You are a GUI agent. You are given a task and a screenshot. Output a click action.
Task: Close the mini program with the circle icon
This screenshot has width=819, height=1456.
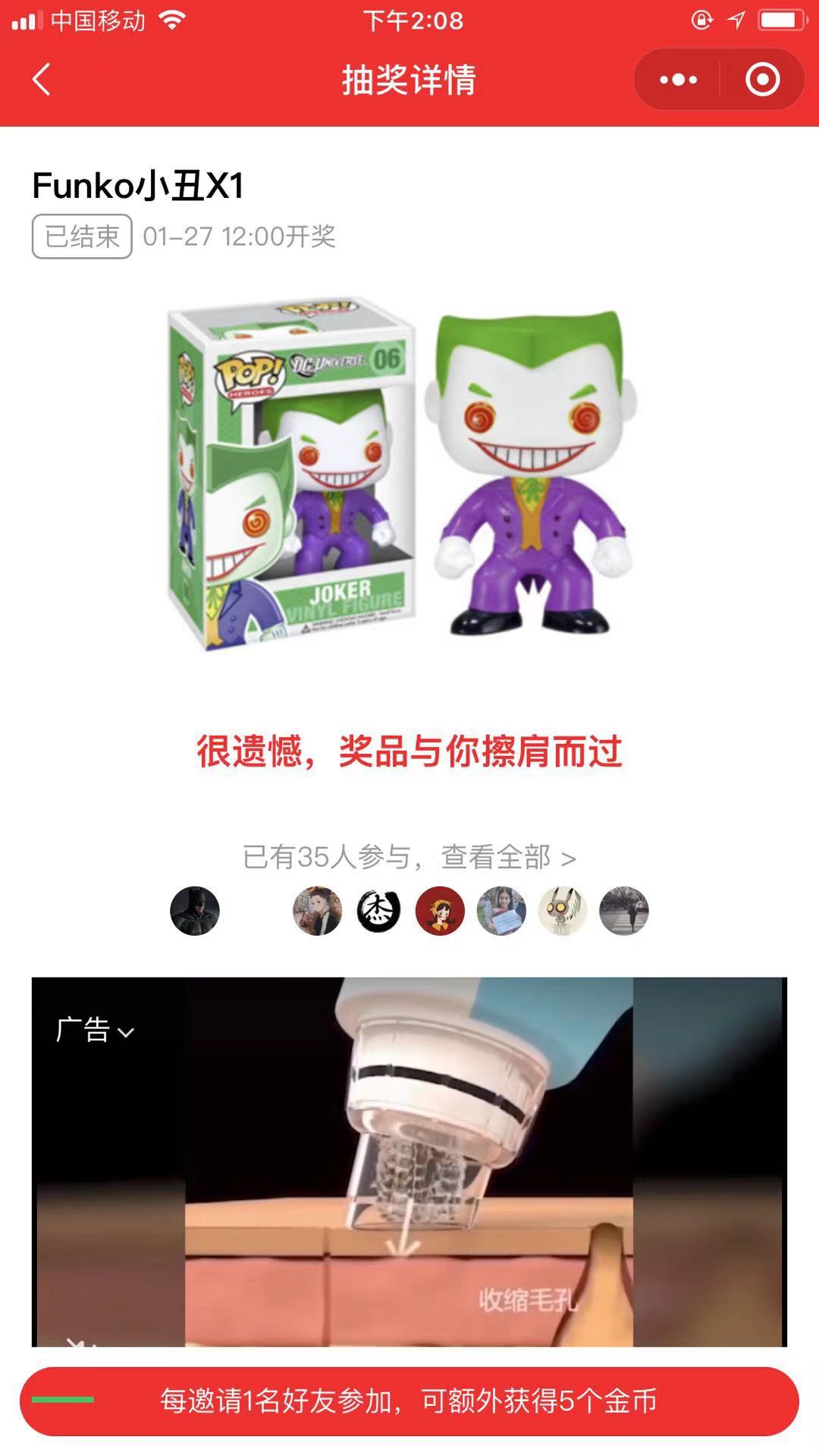coord(762,80)
